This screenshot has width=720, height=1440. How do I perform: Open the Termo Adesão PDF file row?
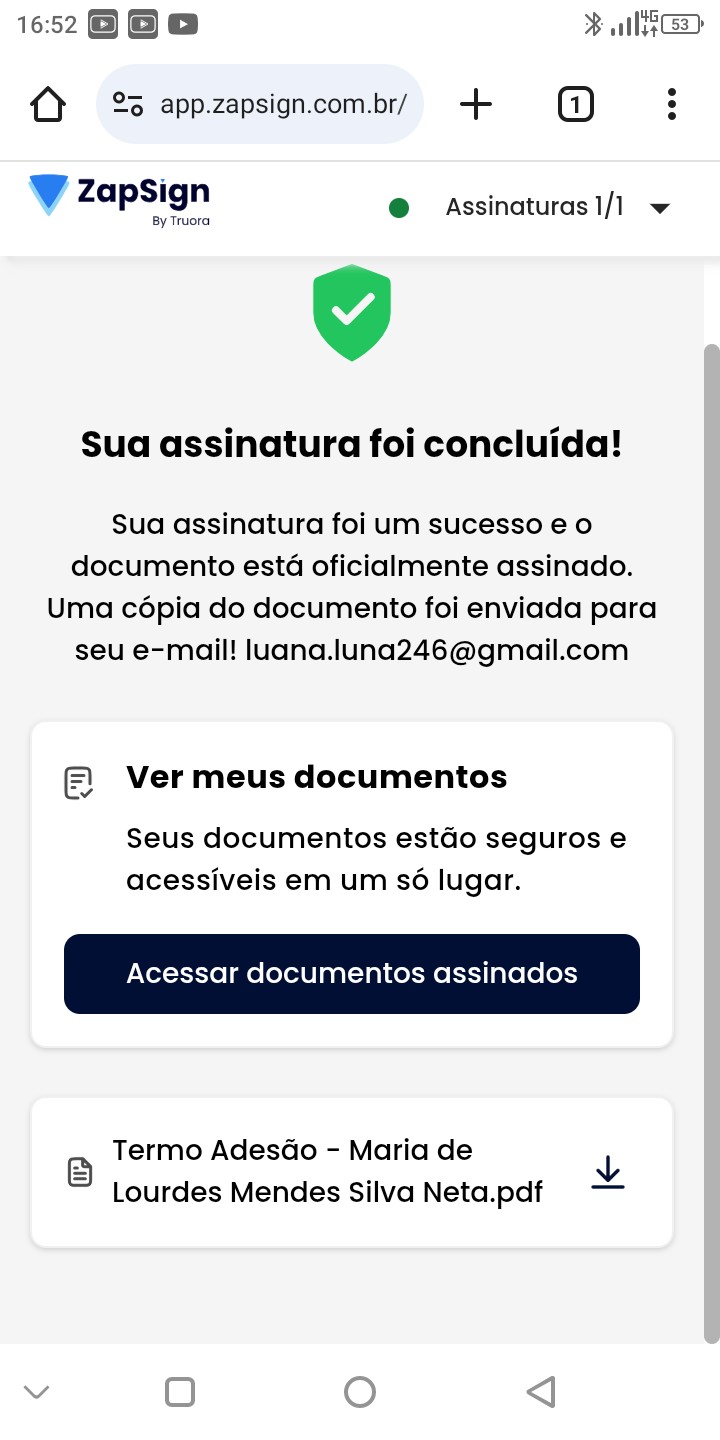point(327,1172)
